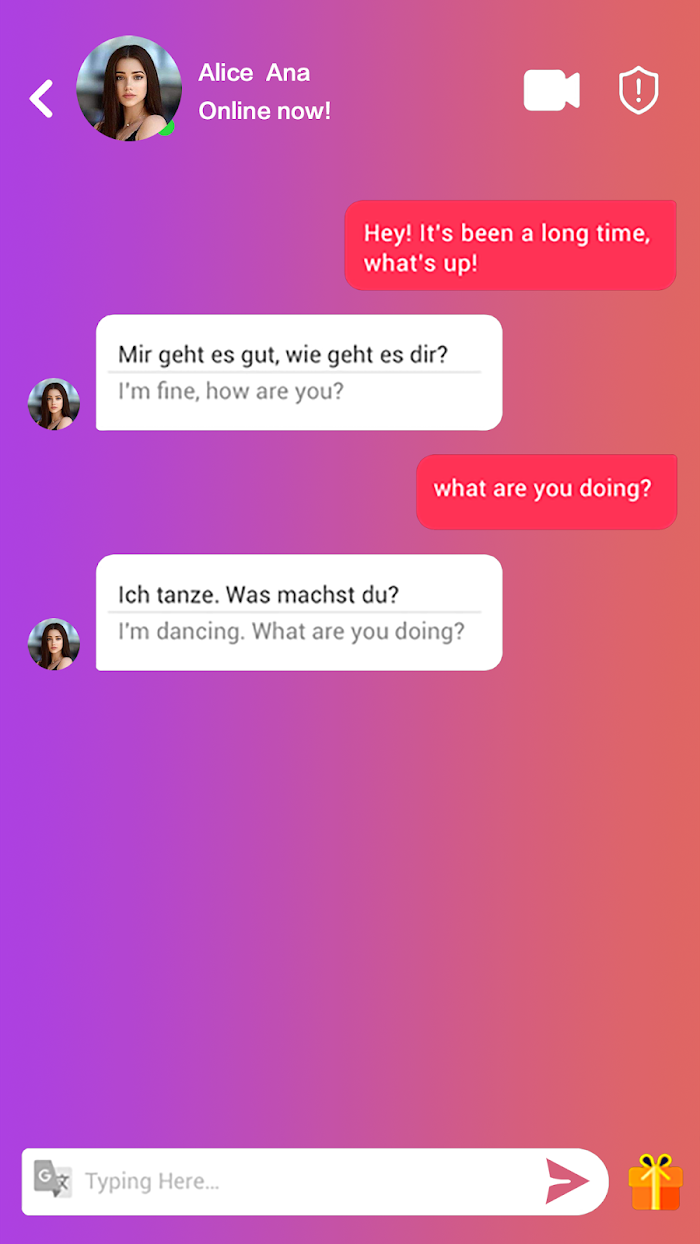Open the report shield icon
The height and width of the screenshot is (1244, 700).
tap(639, 91)
